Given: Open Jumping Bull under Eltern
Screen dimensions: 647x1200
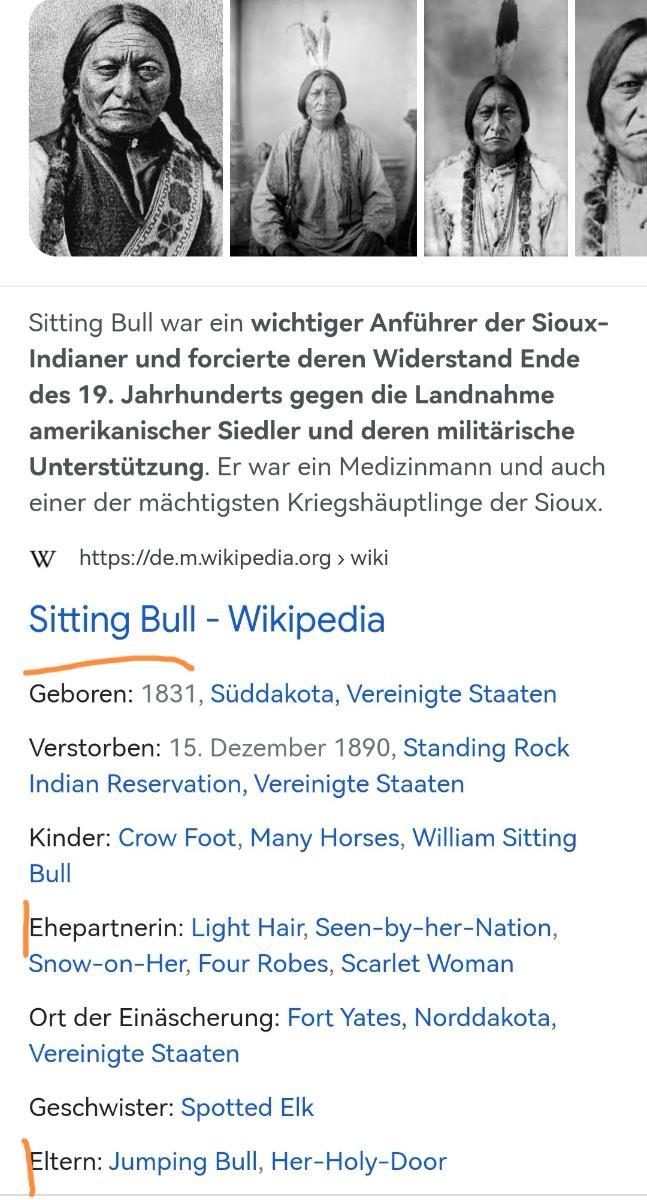Looking at the screenshot, I should tap(183, 1162).
